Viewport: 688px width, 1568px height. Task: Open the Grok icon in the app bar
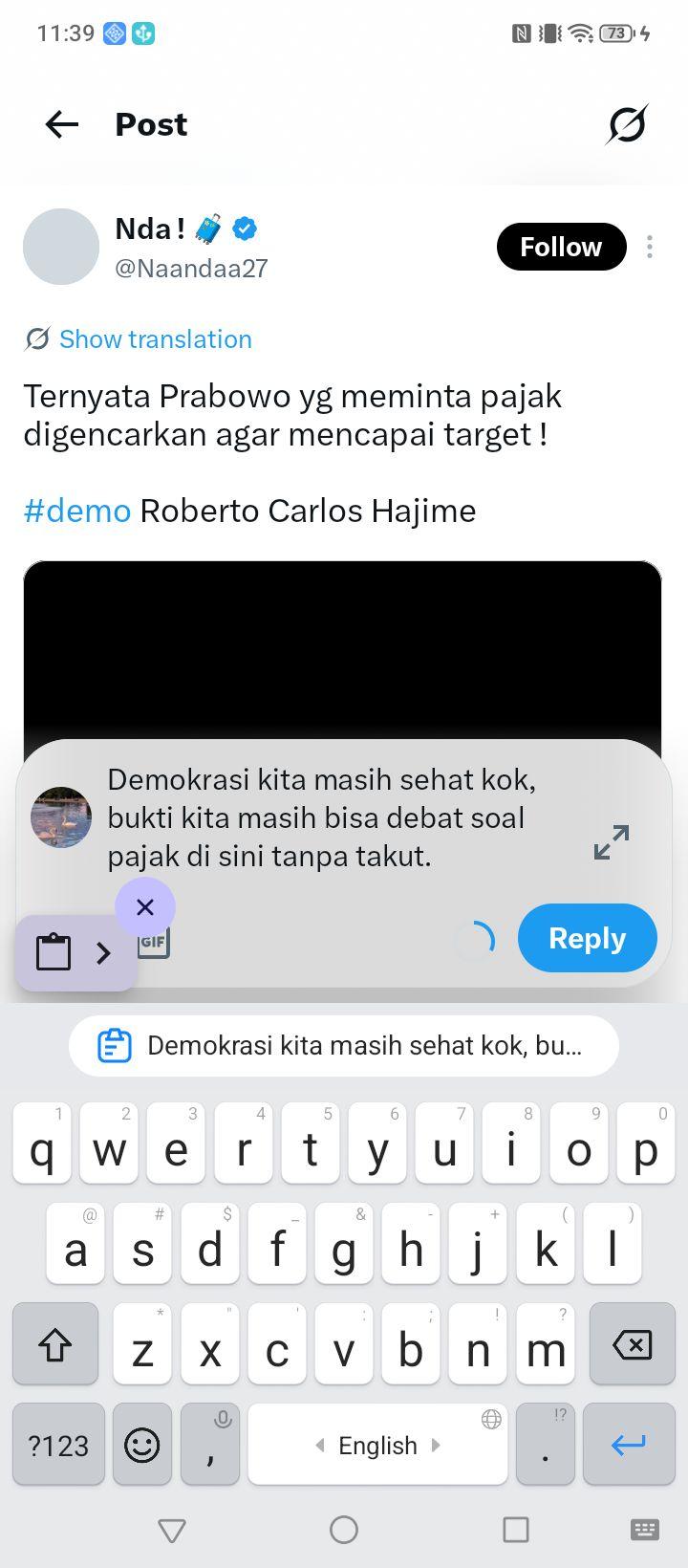point(627,124)
